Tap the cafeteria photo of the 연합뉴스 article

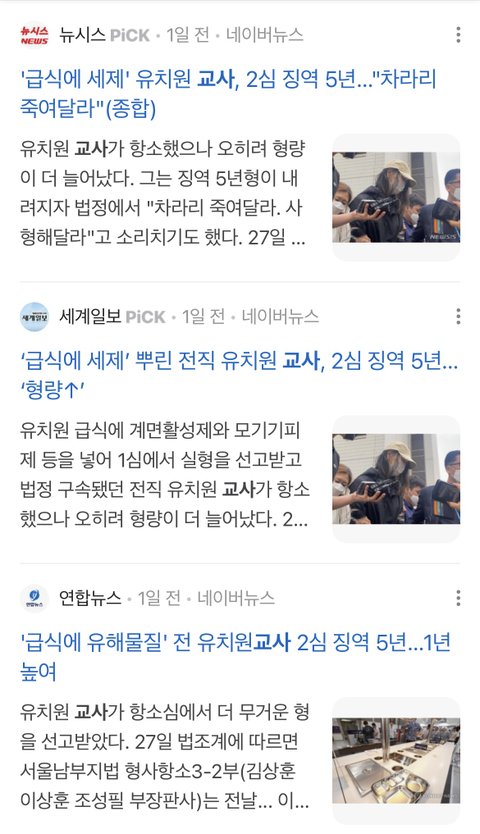point(396,760)
